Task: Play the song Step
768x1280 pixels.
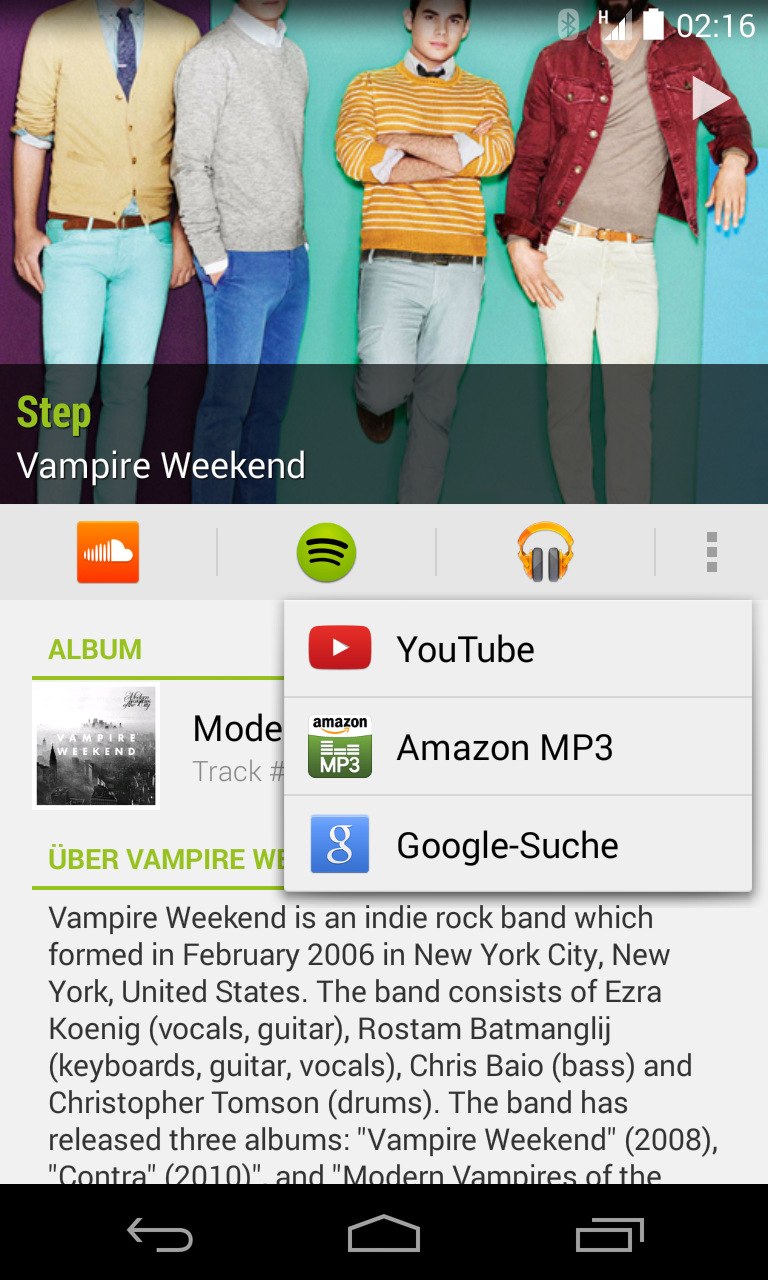Action: coord(711,98)
